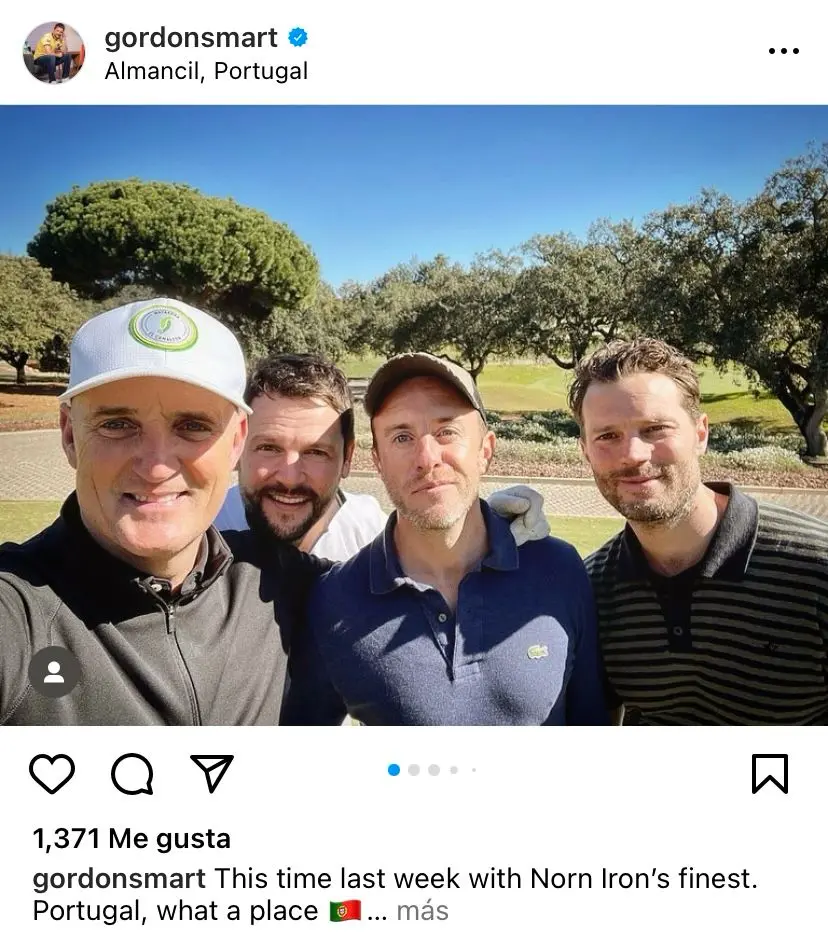The width and height of the screenshot is (828, 938).
Task: Like the post with the heart icon
Action: coord(52,773)
